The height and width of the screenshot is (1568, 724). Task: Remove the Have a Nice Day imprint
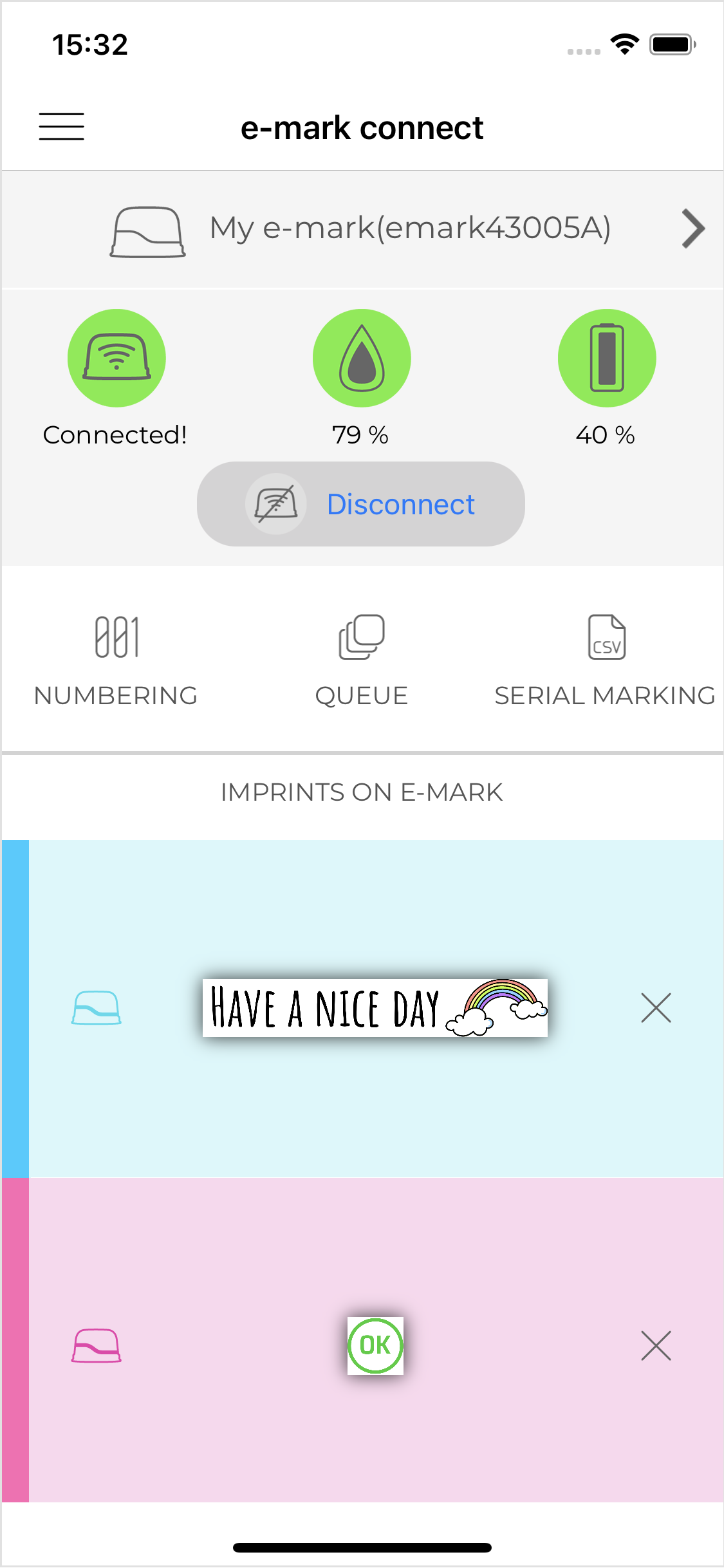[656, 1008]
